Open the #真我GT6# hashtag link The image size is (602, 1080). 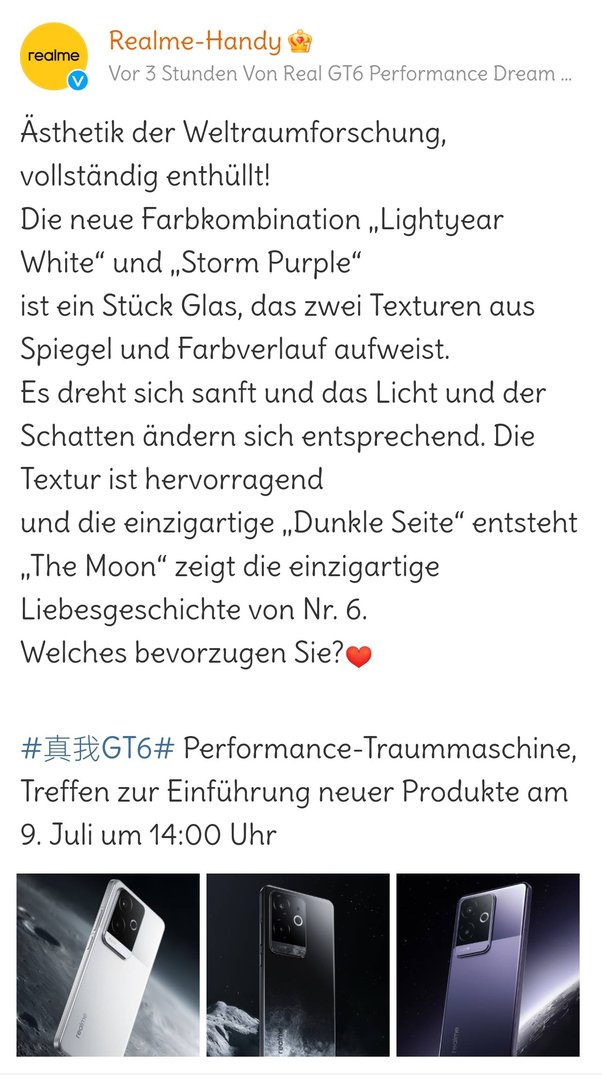[x=98, y=747]
